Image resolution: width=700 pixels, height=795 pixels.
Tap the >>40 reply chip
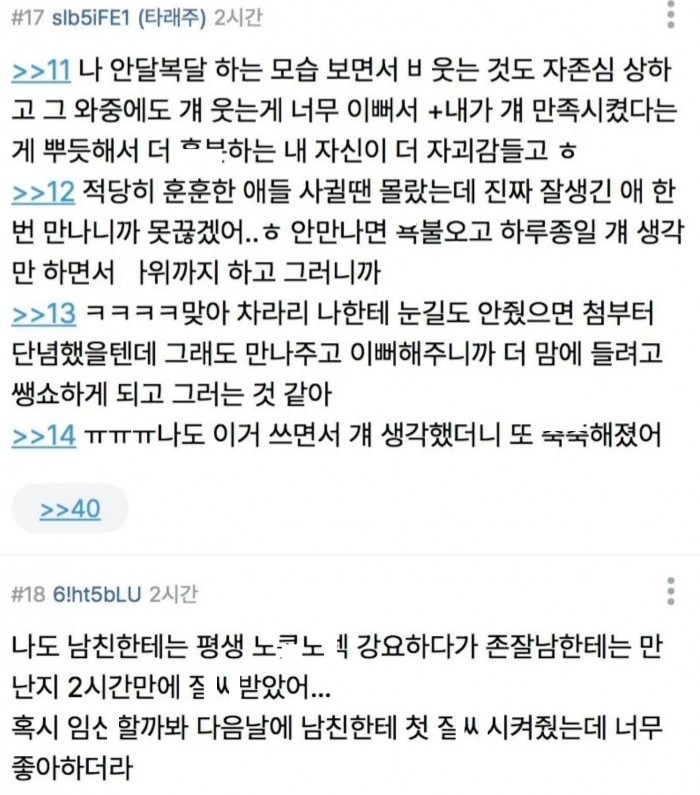coord(70,509)
